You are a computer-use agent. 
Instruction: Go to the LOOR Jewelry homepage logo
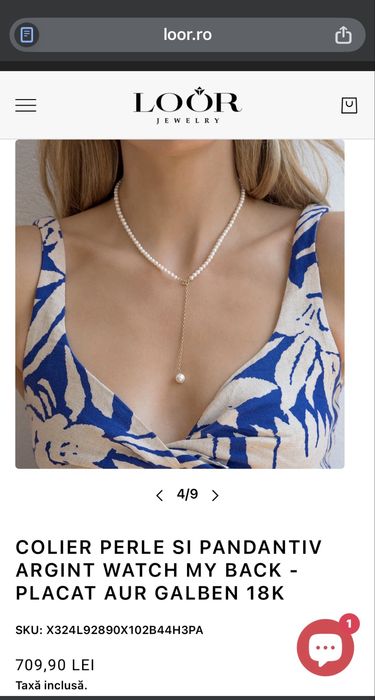pos(188,105)
